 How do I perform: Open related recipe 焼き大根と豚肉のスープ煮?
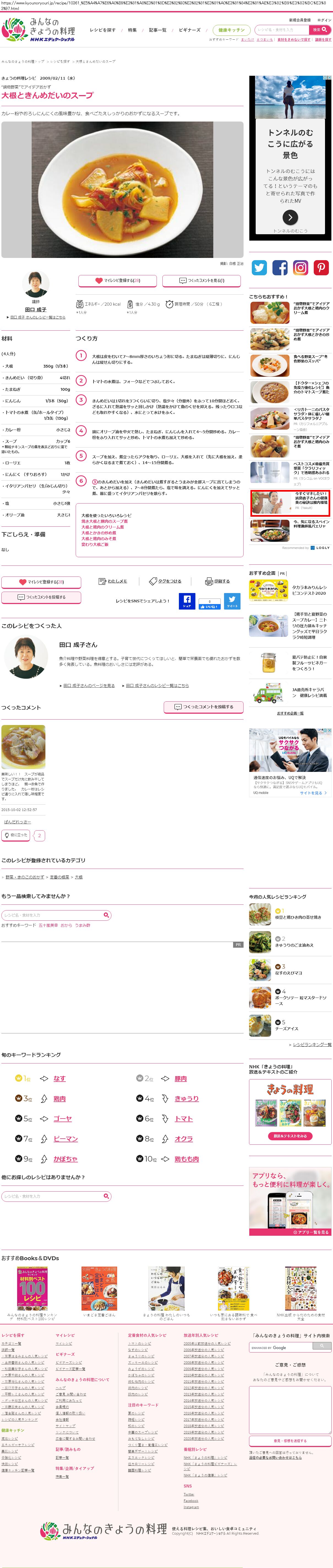point(105,521)
